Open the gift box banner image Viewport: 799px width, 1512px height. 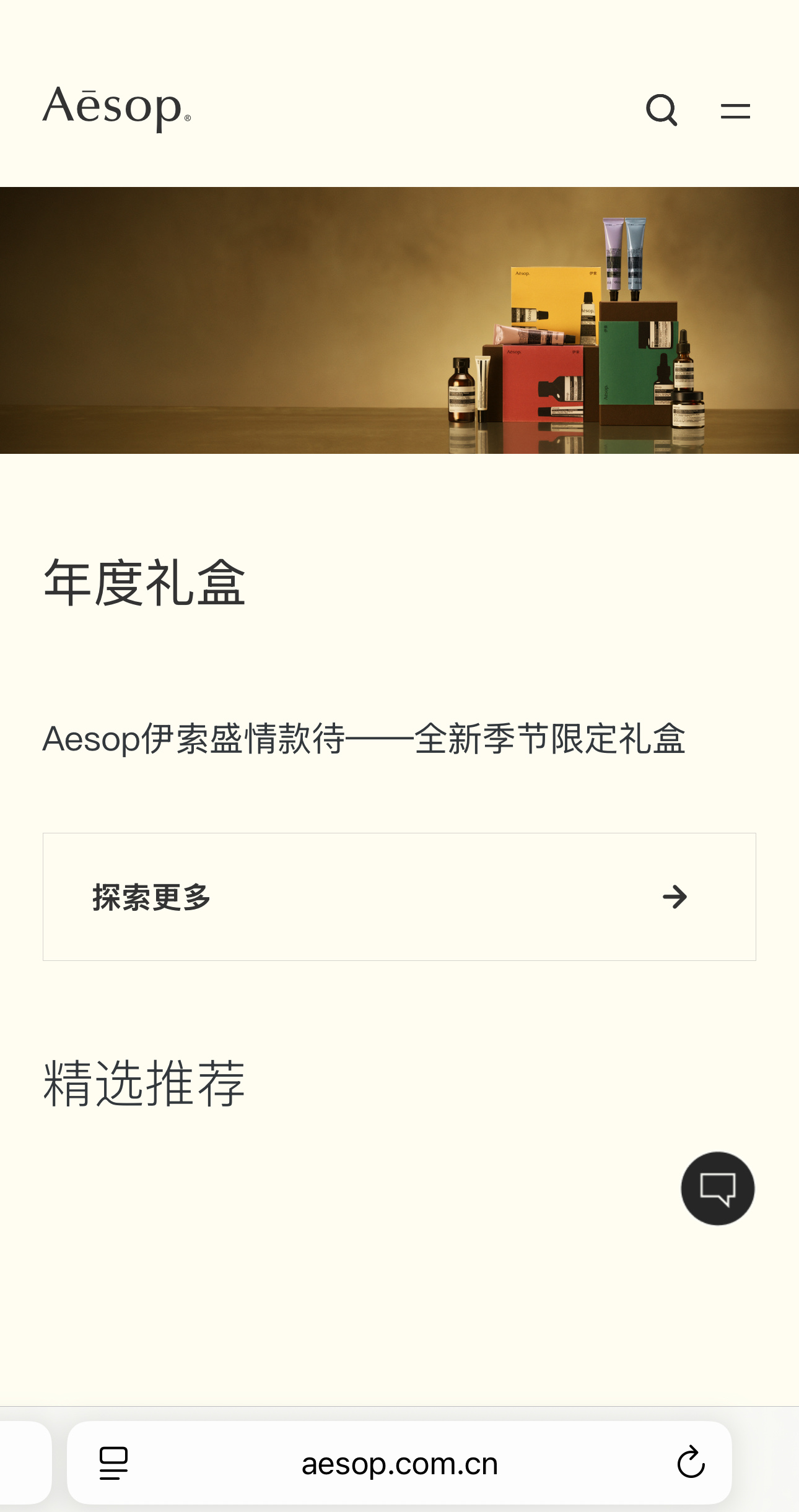pyautogui.click(x=399, y=320)
